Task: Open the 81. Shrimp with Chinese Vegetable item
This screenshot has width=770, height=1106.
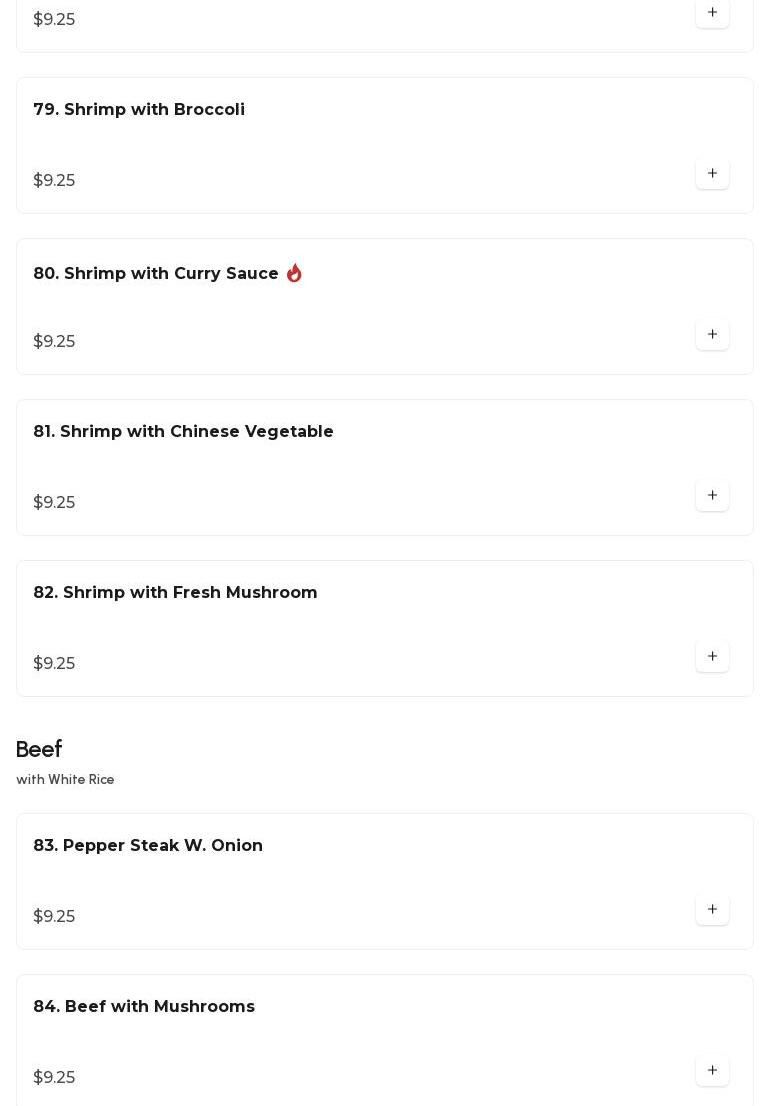Action: 183,432
